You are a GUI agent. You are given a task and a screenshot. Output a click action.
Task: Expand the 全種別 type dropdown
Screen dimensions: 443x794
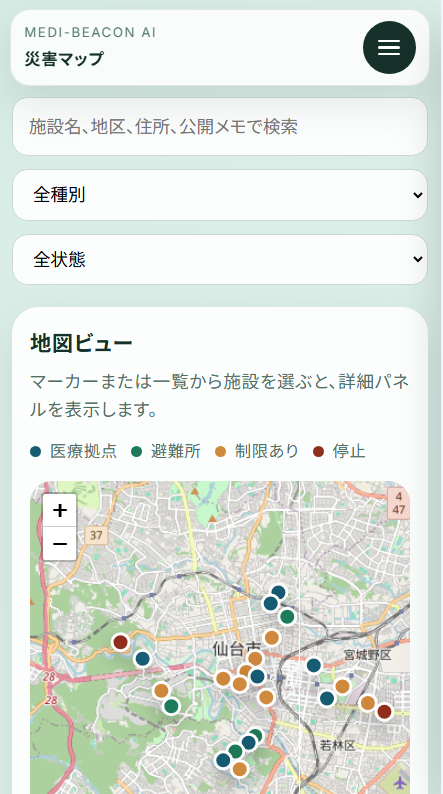tap(220, 195)
